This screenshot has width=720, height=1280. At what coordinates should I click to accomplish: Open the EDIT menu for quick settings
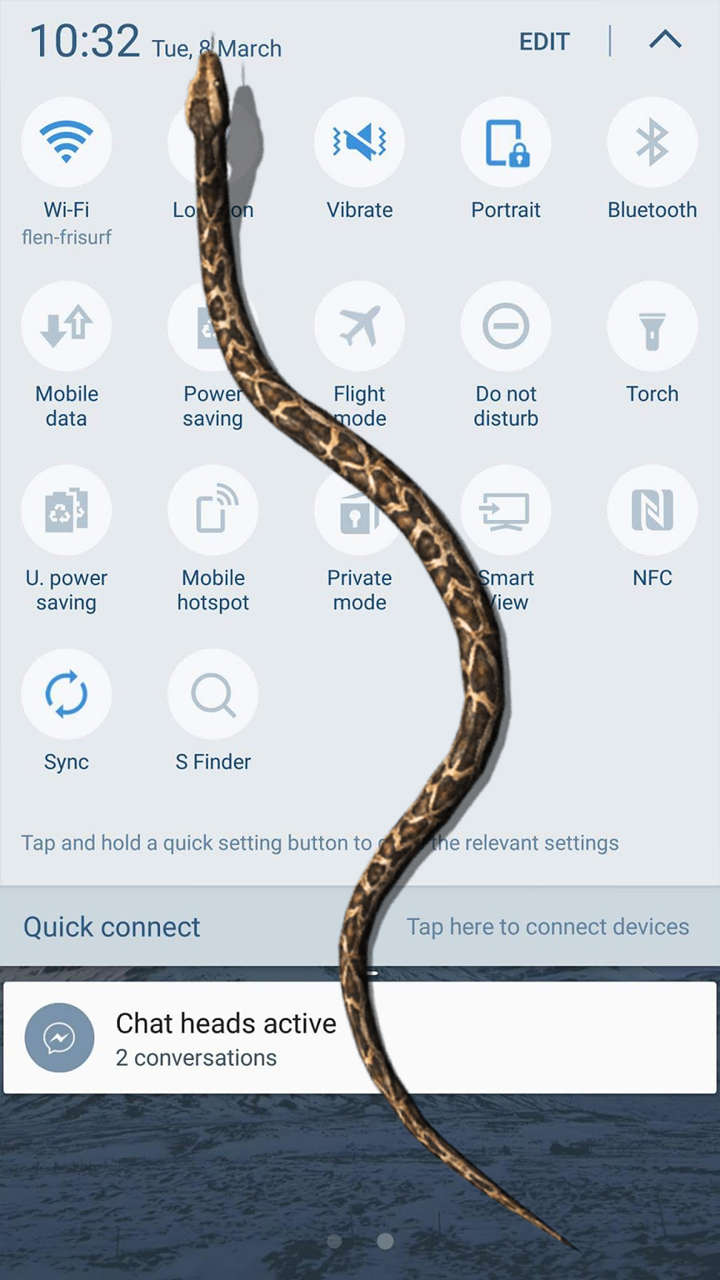coord(544,41)
